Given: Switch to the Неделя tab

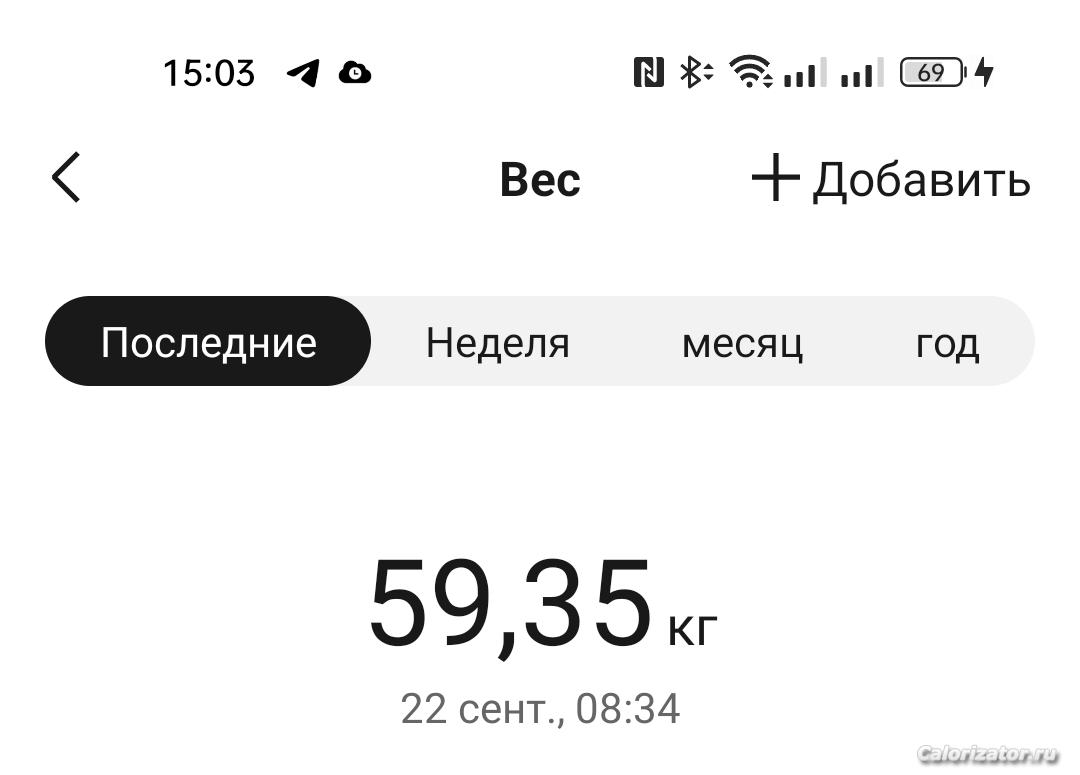Looking at the screenshot, I should tap(497, 343).
